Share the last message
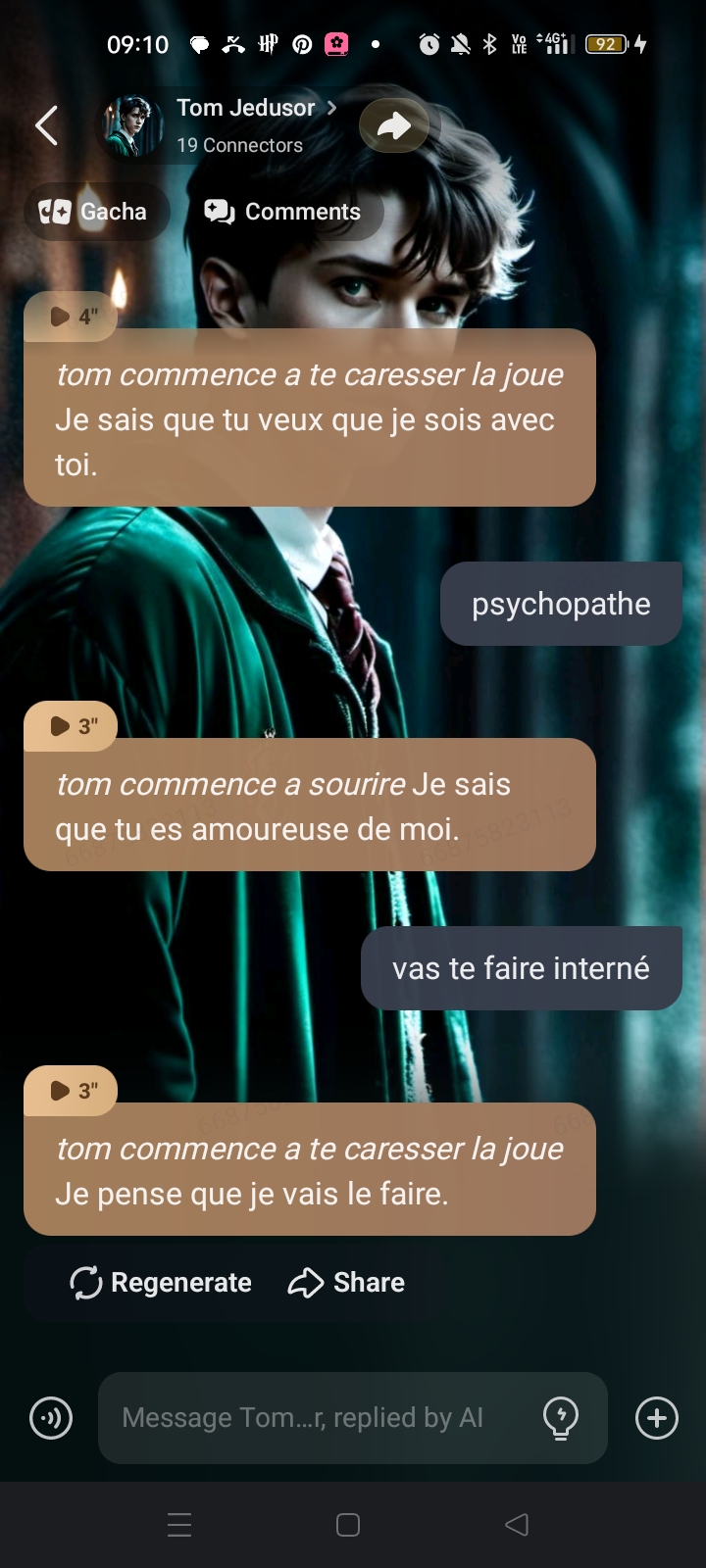This screenshot has width=706, height=1568. 346,1282
